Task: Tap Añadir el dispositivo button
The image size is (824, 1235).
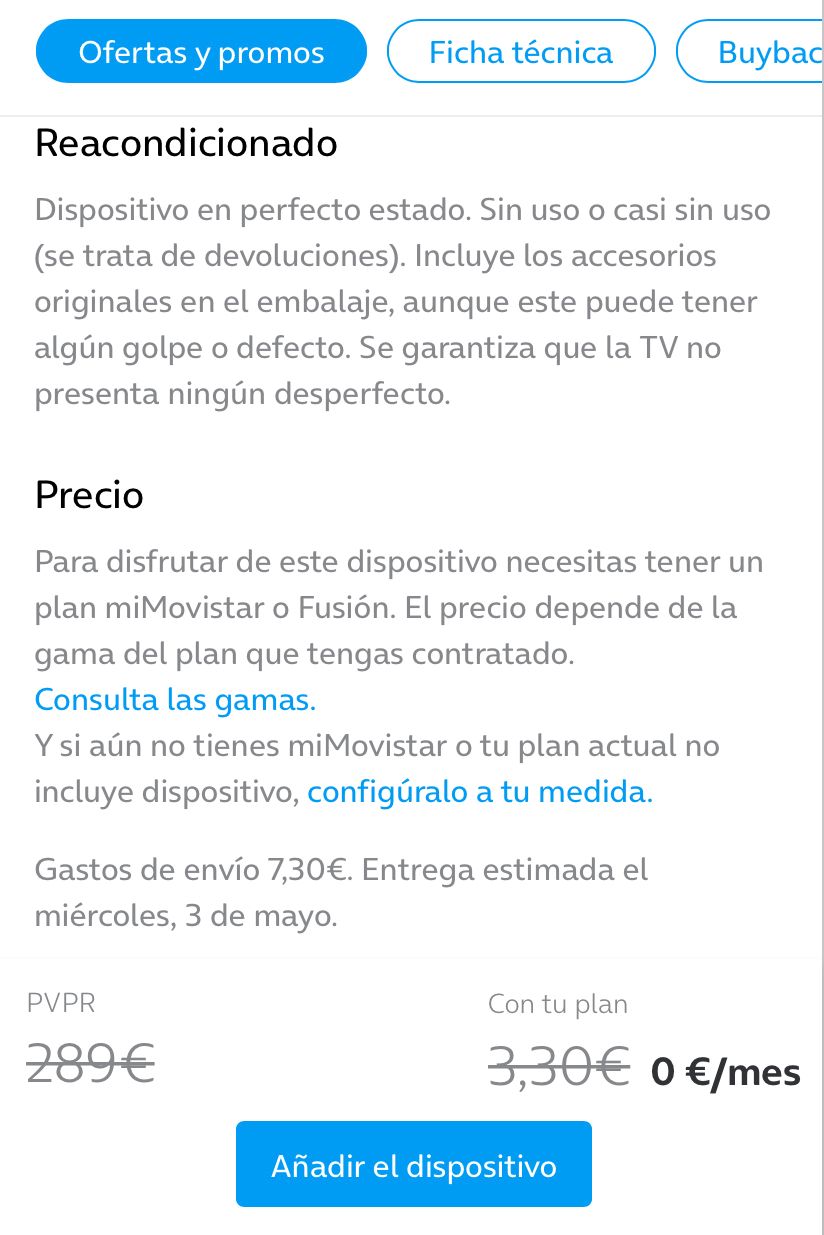Action: [x=413, y=1165]
